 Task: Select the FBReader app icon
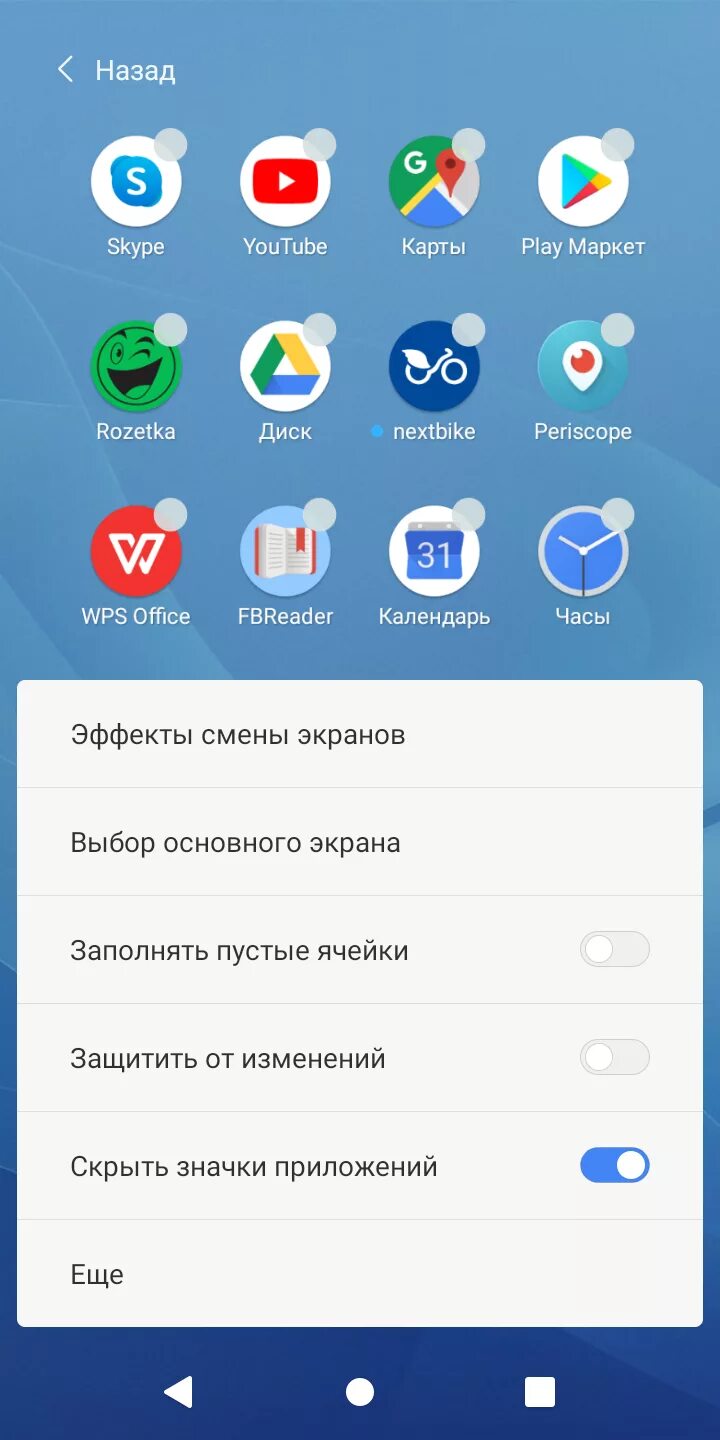coord(285,551)
